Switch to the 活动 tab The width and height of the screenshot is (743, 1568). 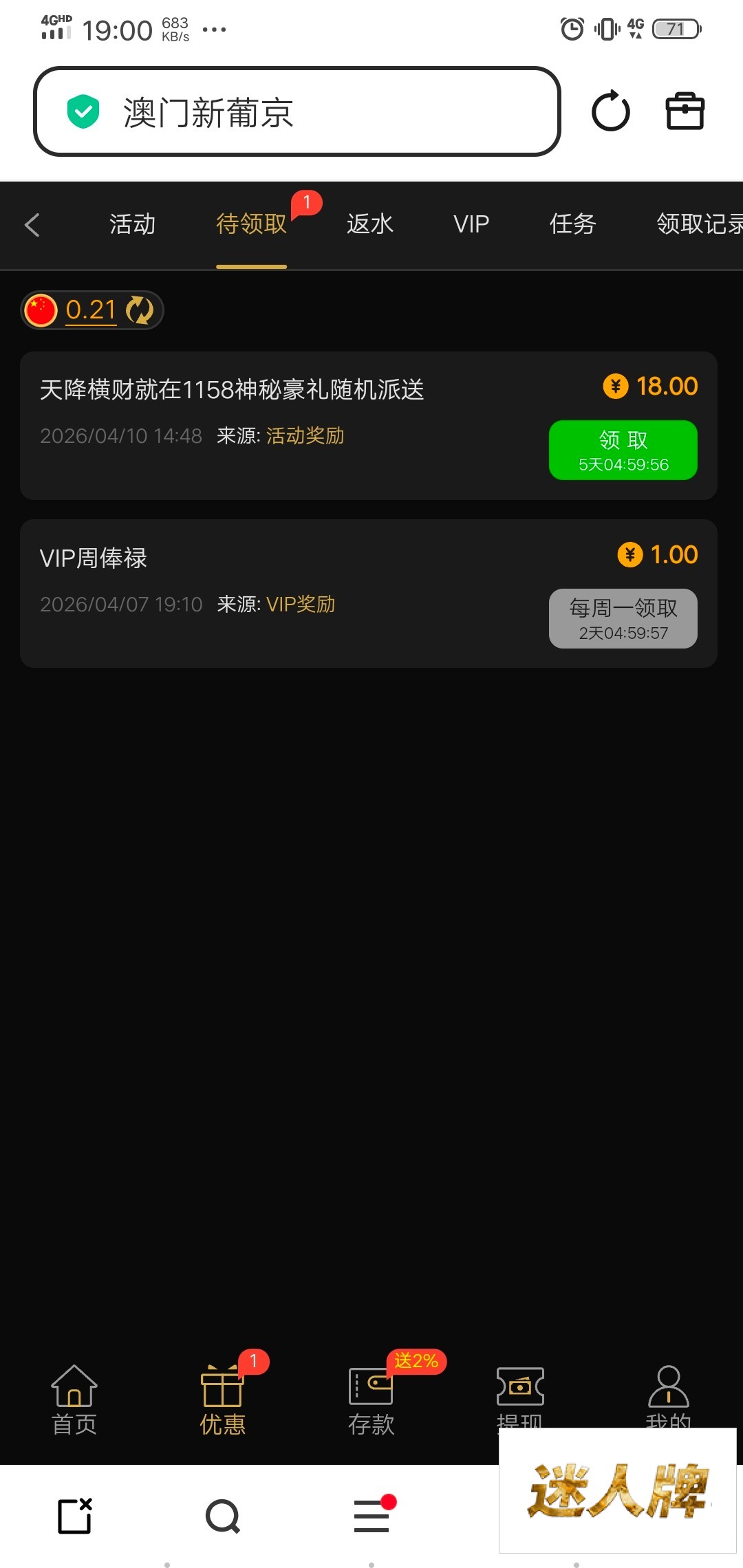[x=132, y=224]
